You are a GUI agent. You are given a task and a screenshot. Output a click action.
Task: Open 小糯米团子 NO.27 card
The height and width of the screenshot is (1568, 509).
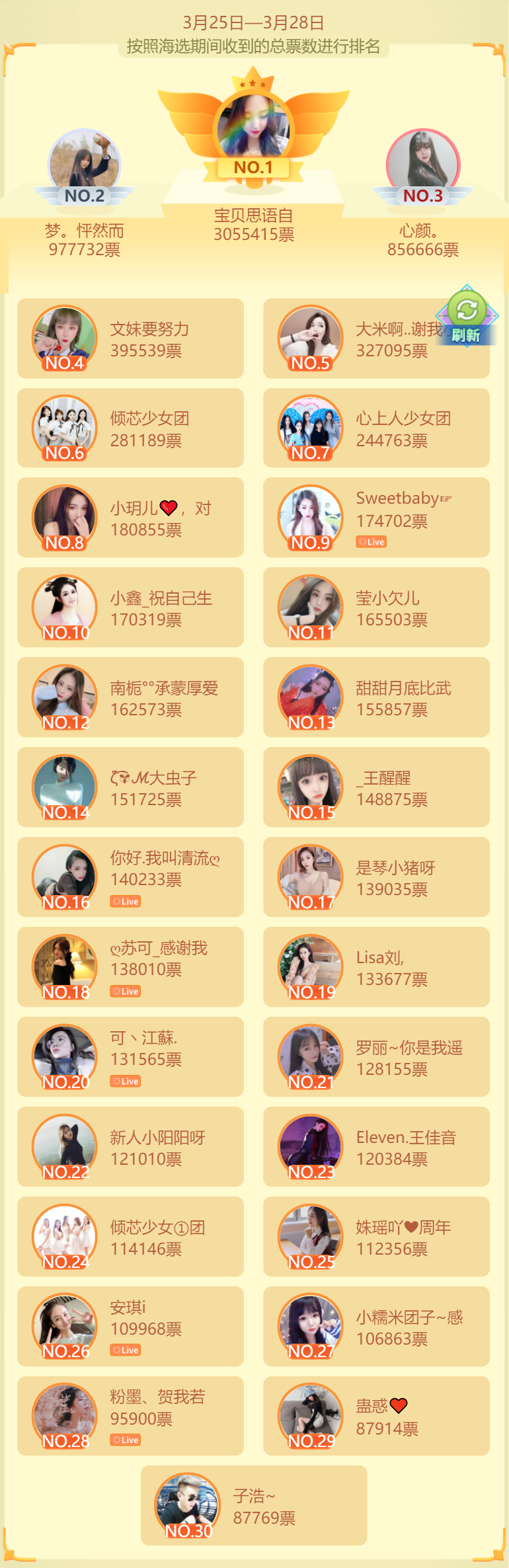(376, 1327)
